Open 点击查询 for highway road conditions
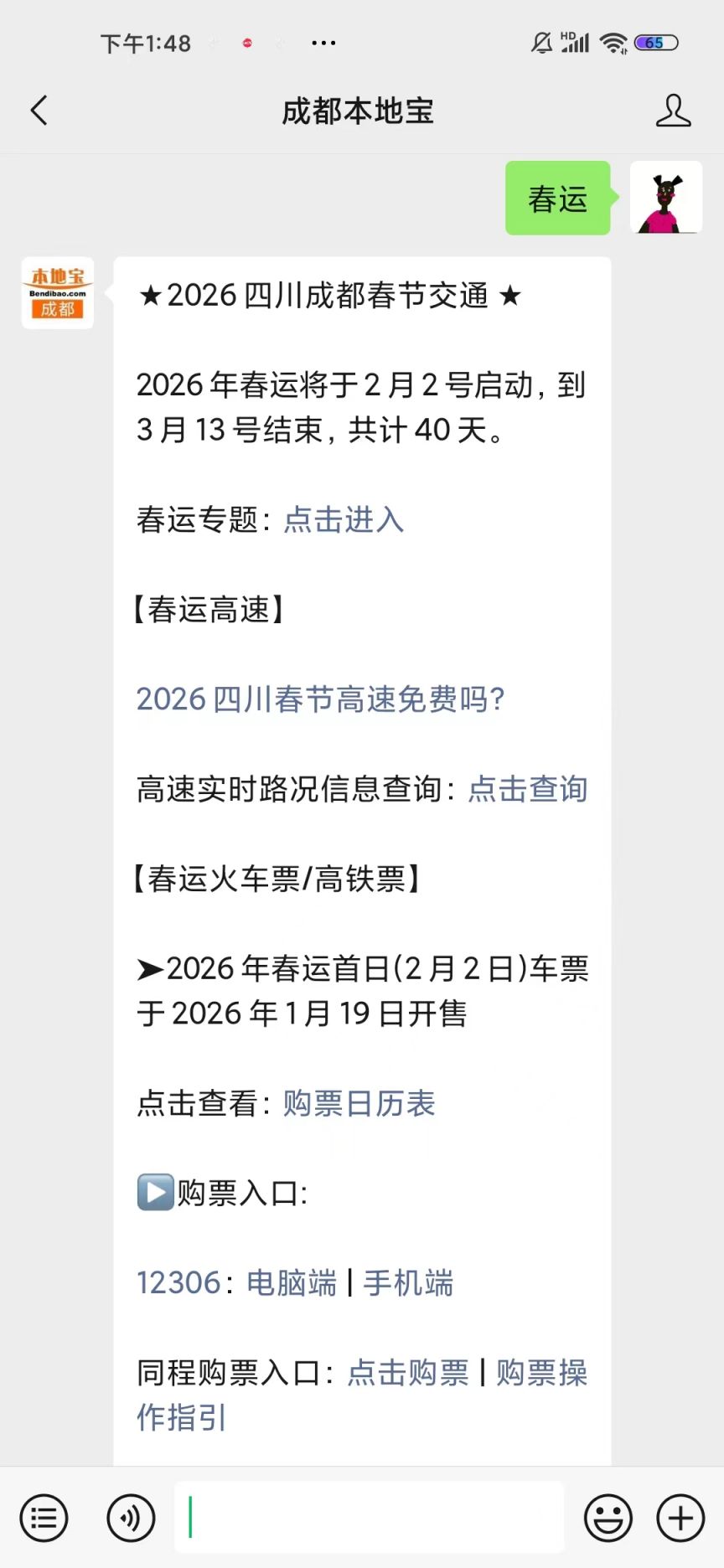Screen dimensions: 724x1568 (527, 788)
